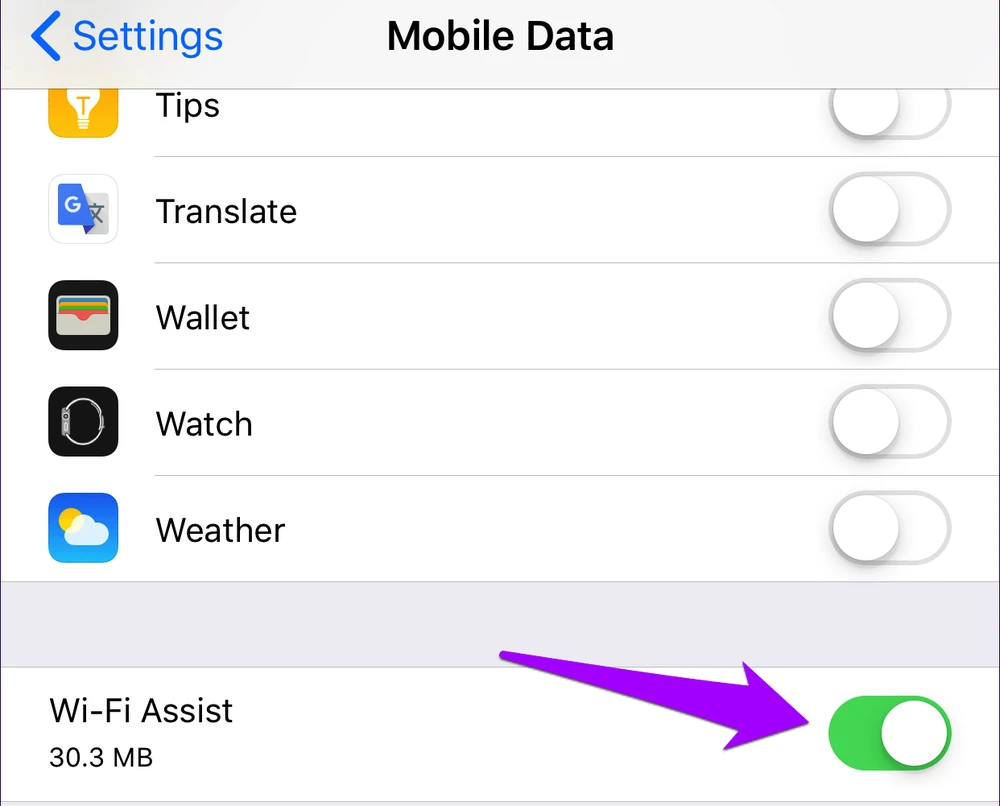Go back to Settings

point(126,37)
